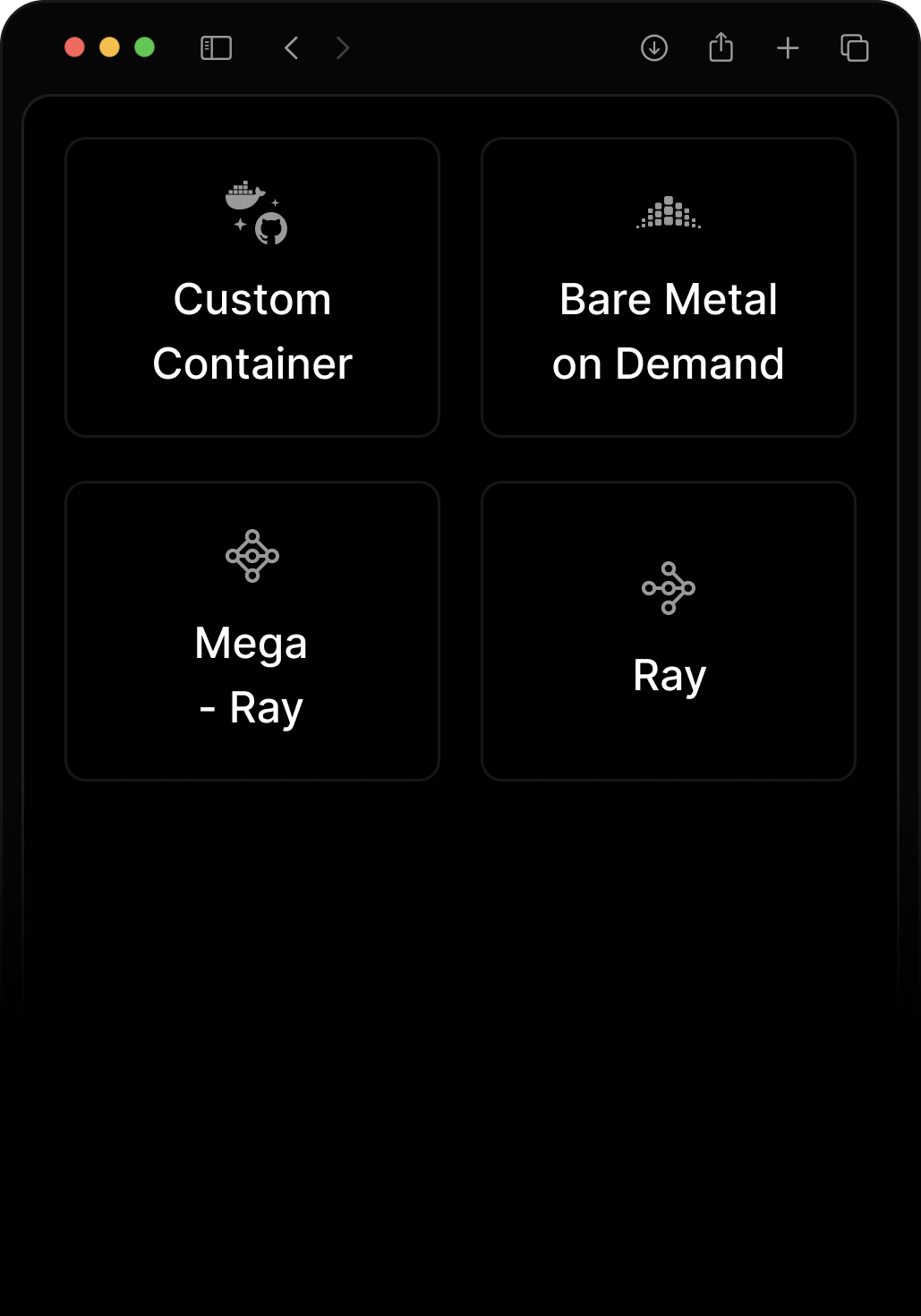Click the Docker whale icon on Custom Container
Screen dimensions: 921x1316
pyautogui.click(x=243, y=193)
